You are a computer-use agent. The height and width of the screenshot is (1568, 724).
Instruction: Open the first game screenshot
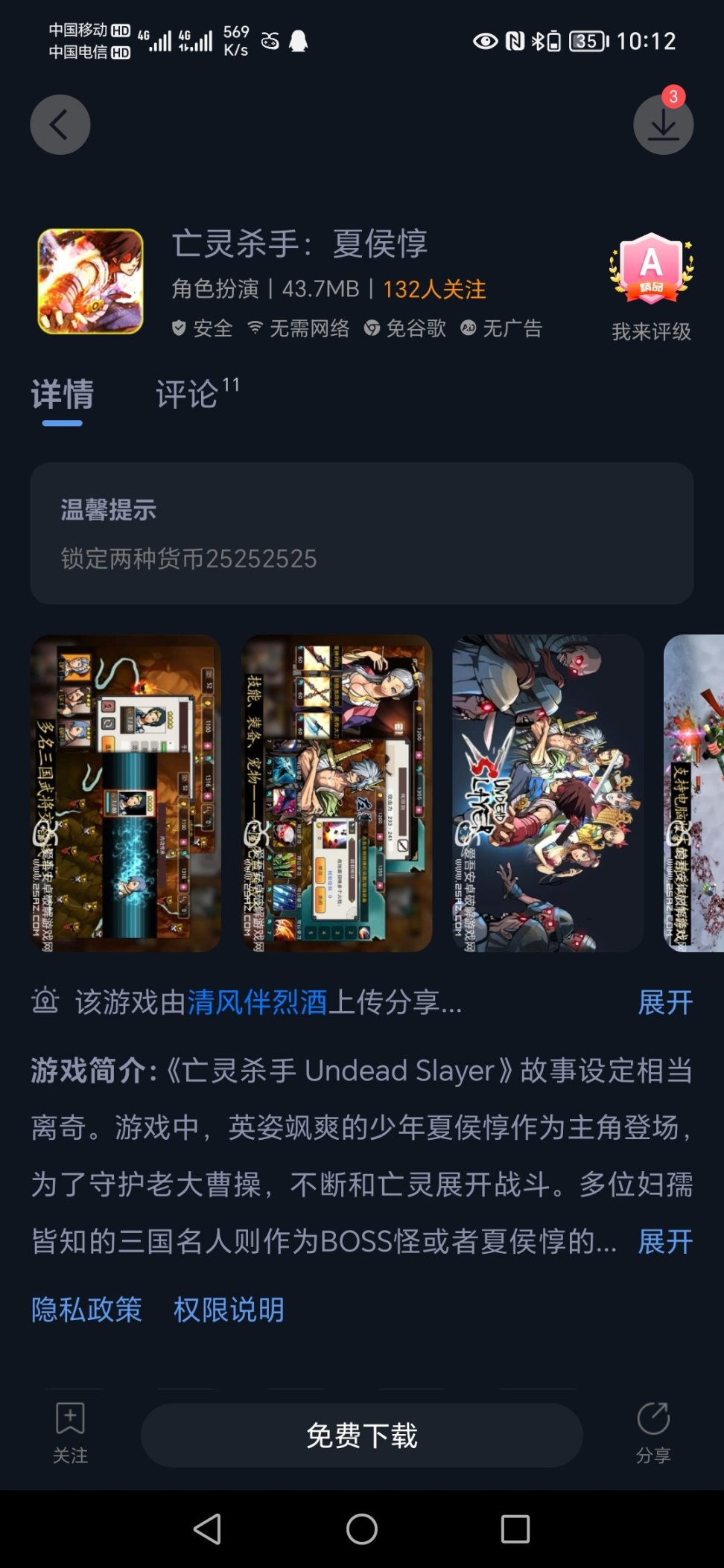125,793
